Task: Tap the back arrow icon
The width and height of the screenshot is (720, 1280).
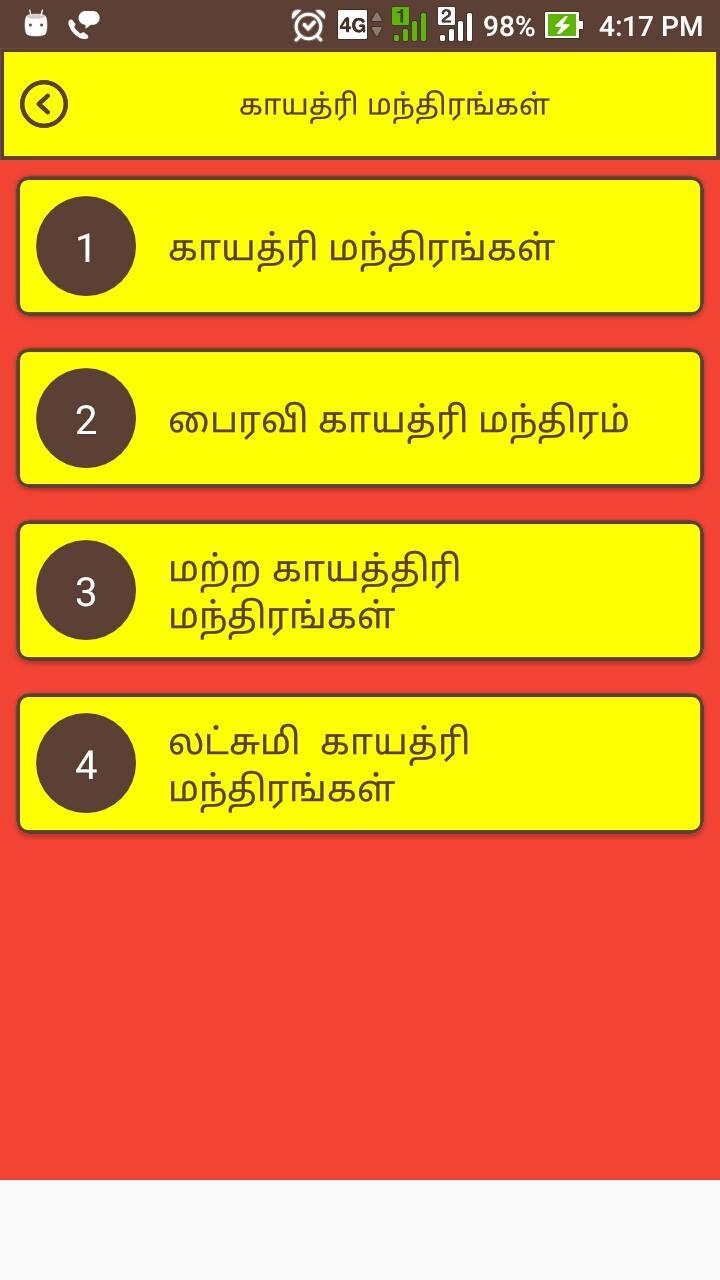Action: pos(44,103)
